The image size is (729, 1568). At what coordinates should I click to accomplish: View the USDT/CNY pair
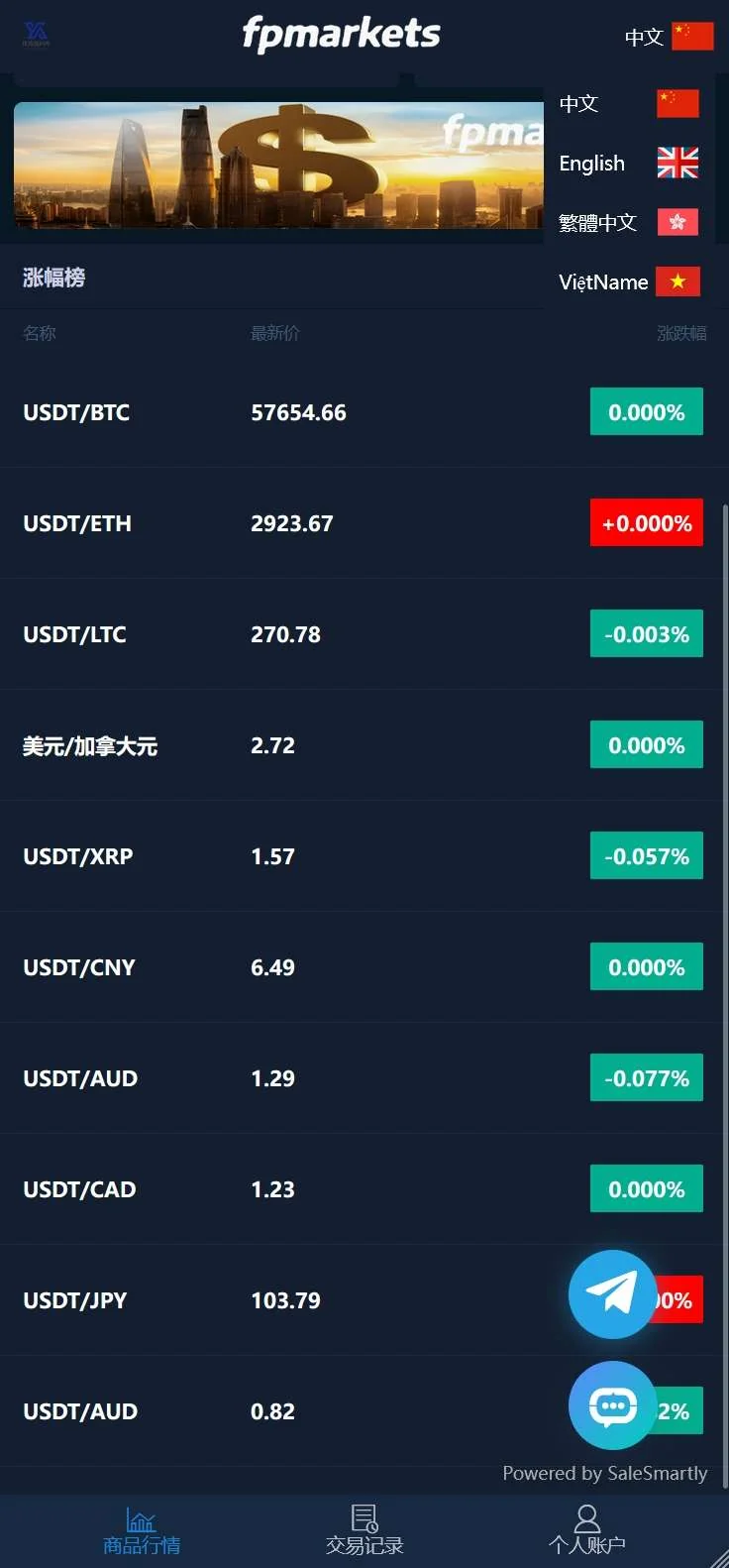pos(297,967)
